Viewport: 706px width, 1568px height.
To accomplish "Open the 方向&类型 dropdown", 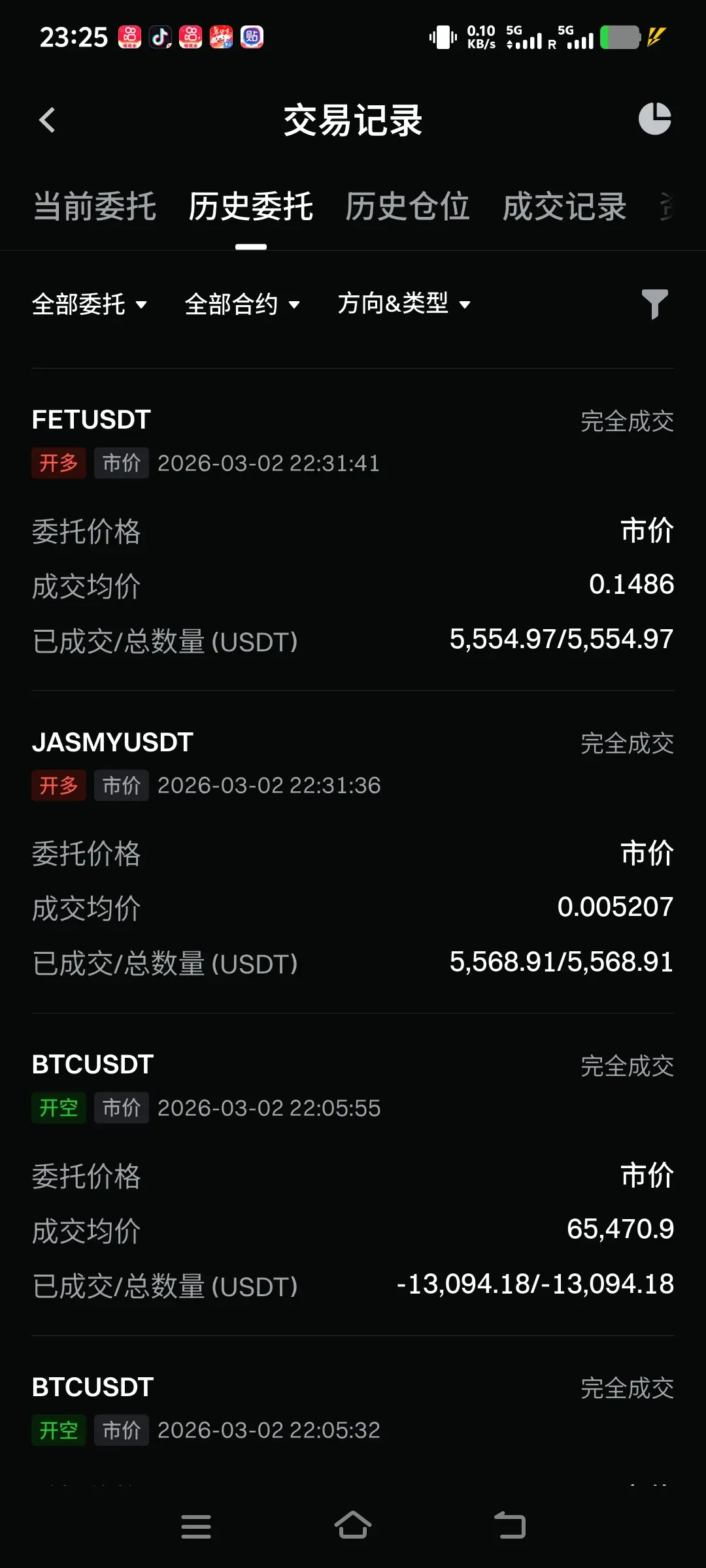I will point(404,304).
